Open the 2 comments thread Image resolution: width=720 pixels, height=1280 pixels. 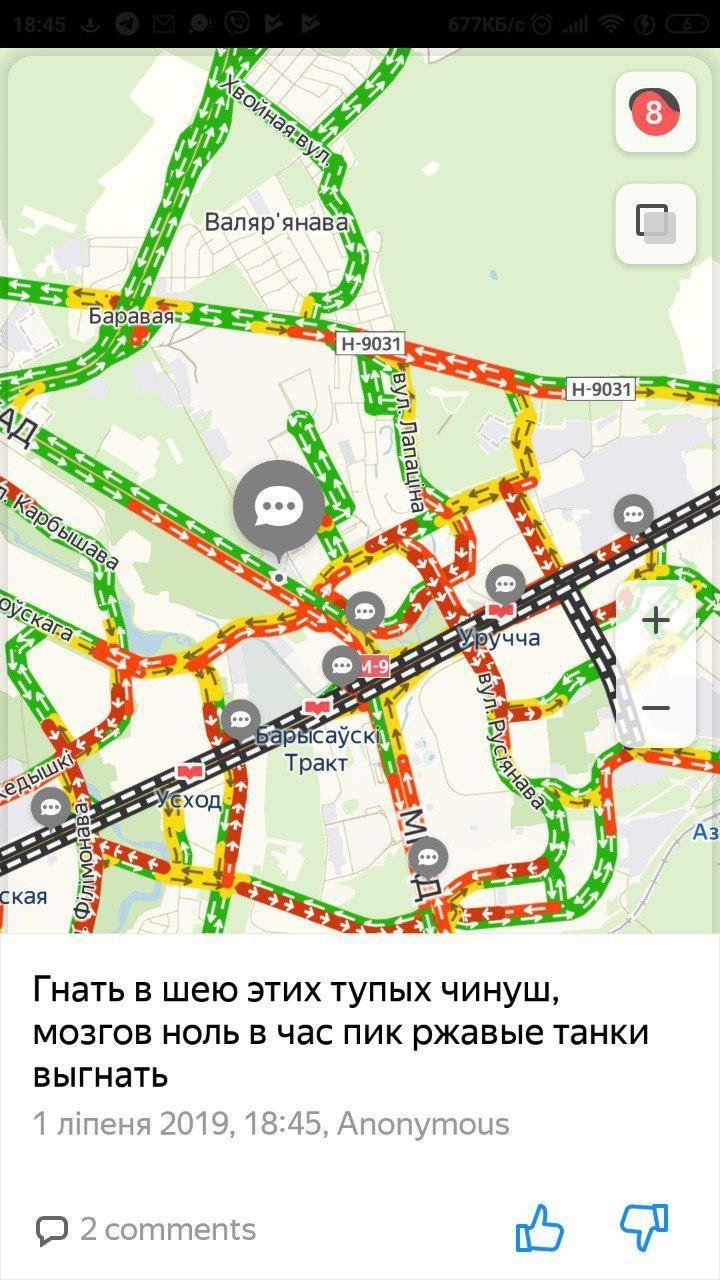tap(147, 1229)
